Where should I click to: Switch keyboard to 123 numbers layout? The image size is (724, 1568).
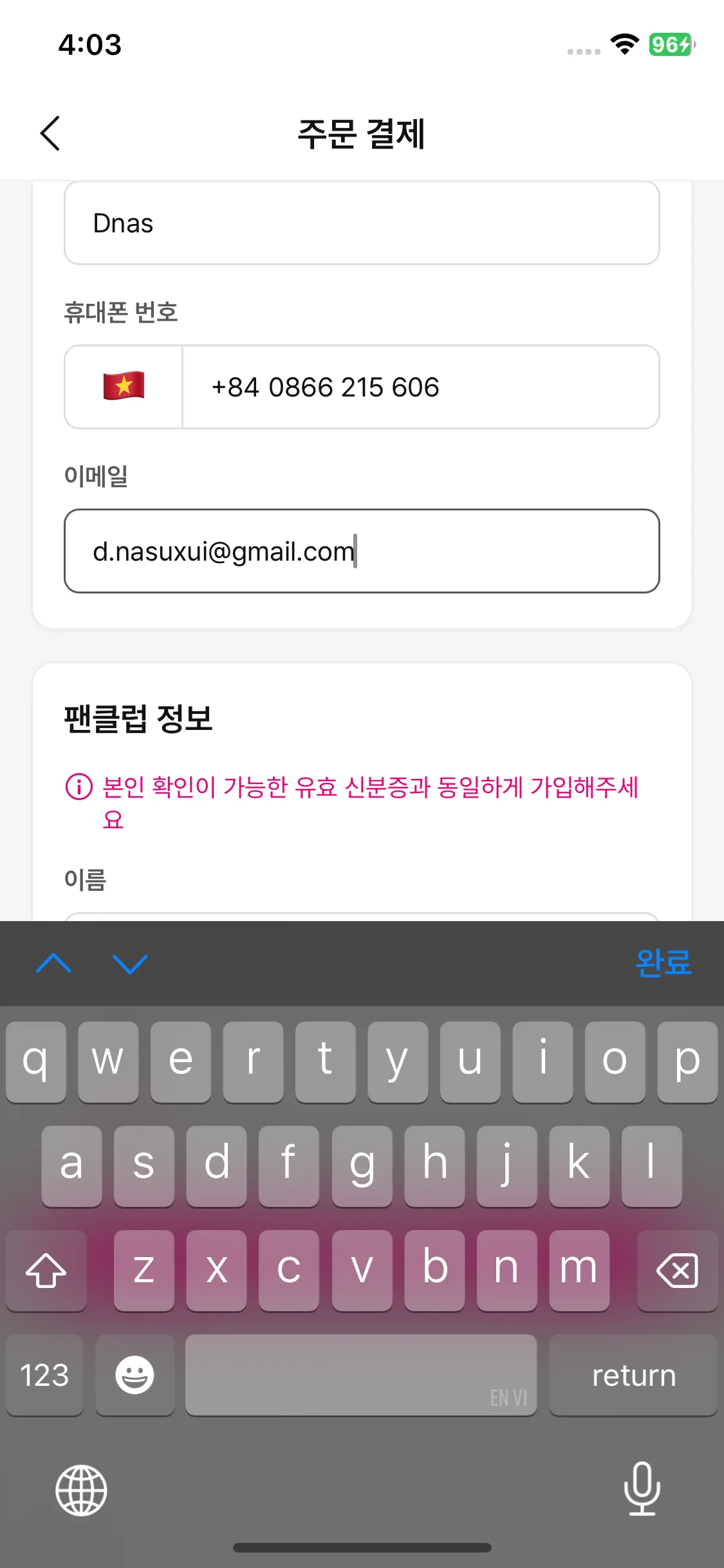44,1376
